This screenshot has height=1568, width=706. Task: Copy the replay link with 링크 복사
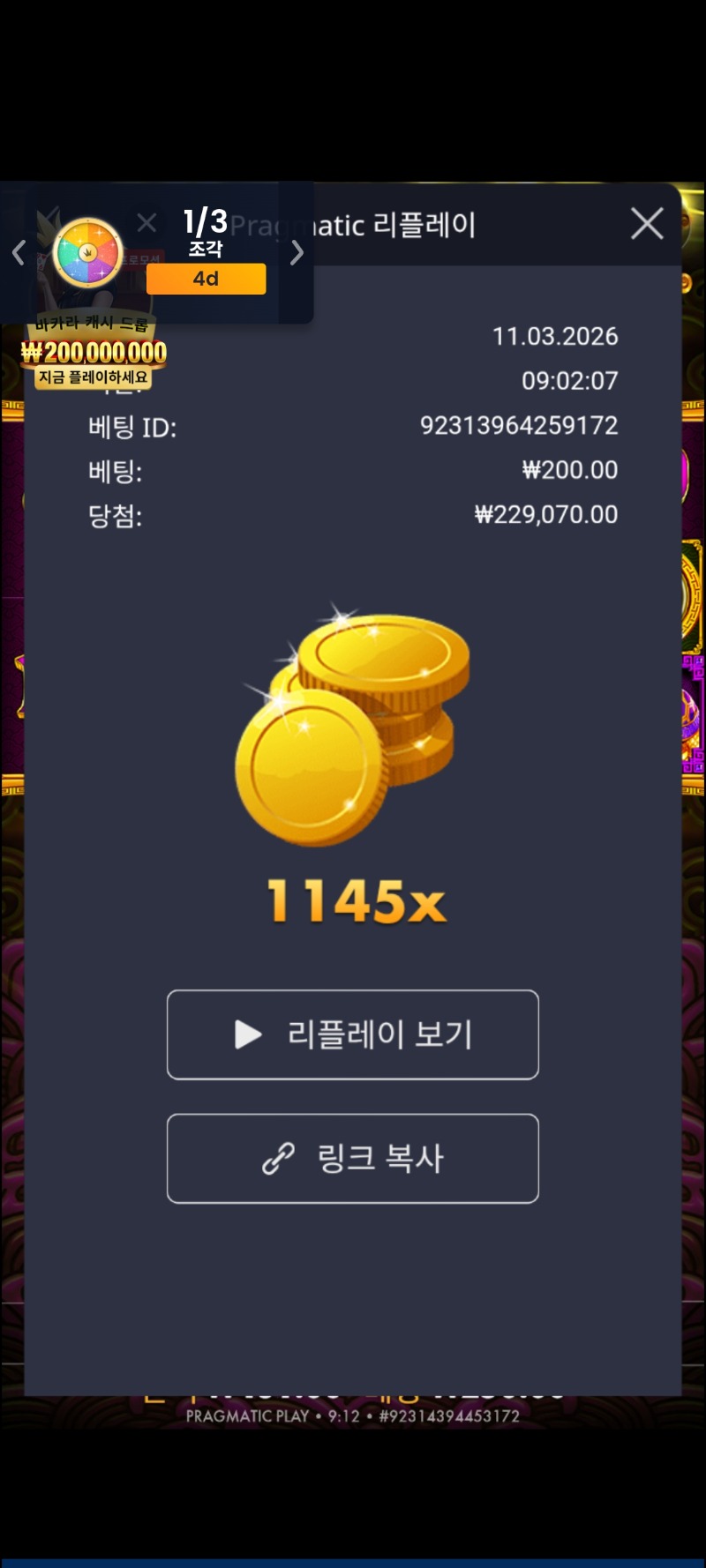click(x=353, y=1158)
